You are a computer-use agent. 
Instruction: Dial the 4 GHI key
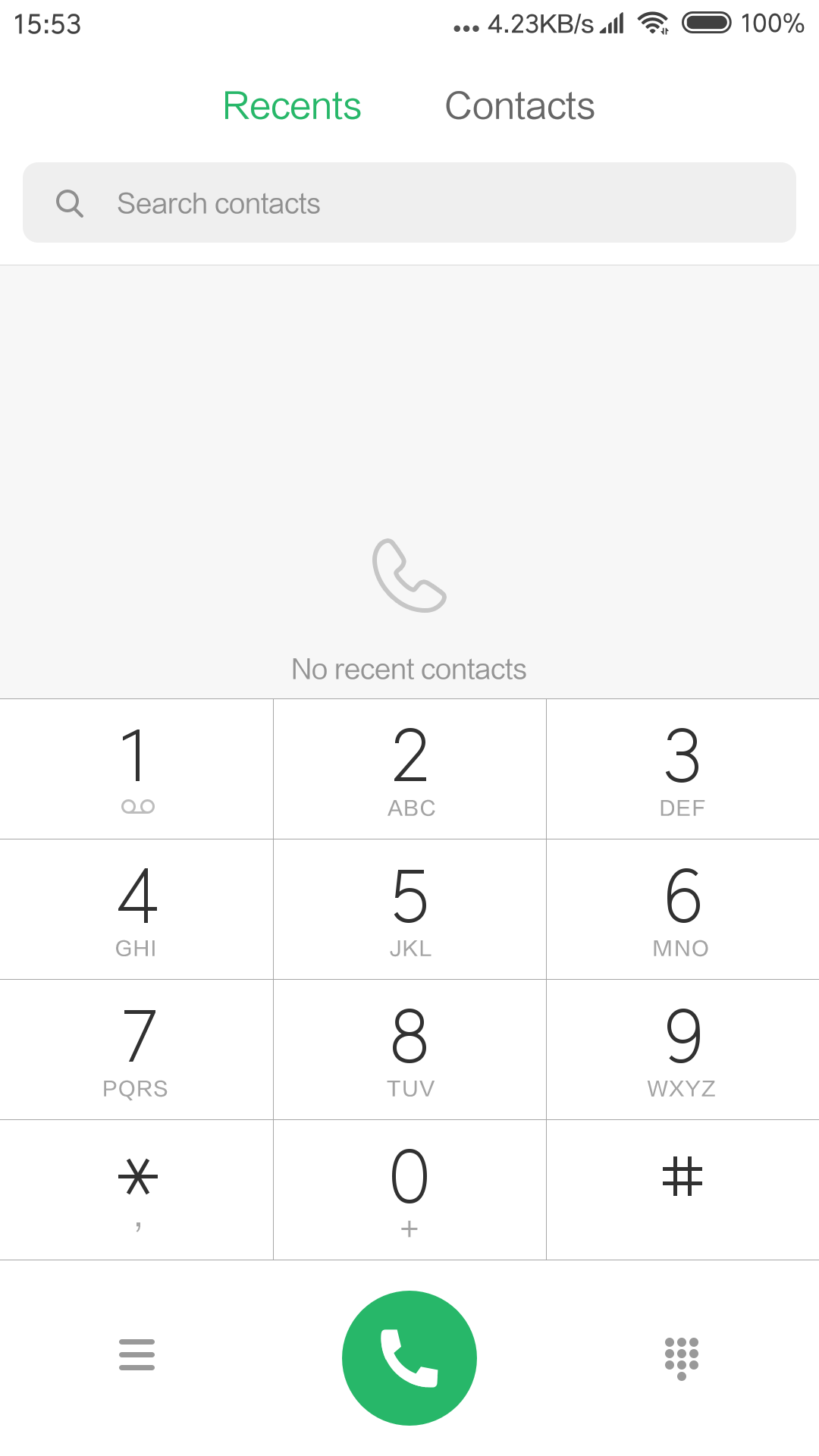click(x=136, y=909)
